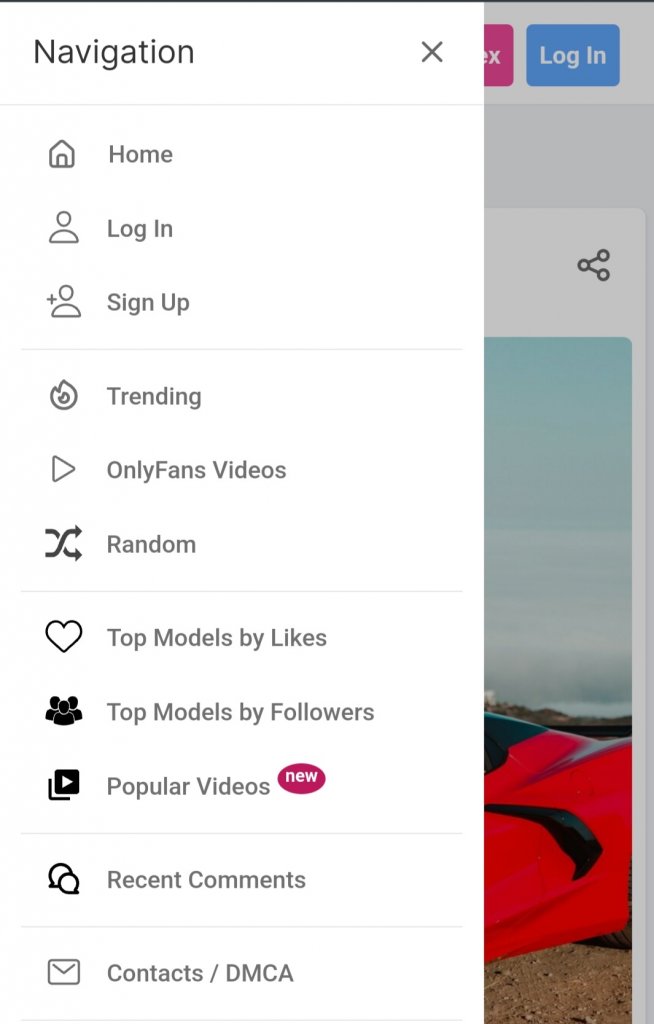Open Popular Videos
The image size is (654, 1024).
point(188,786)
